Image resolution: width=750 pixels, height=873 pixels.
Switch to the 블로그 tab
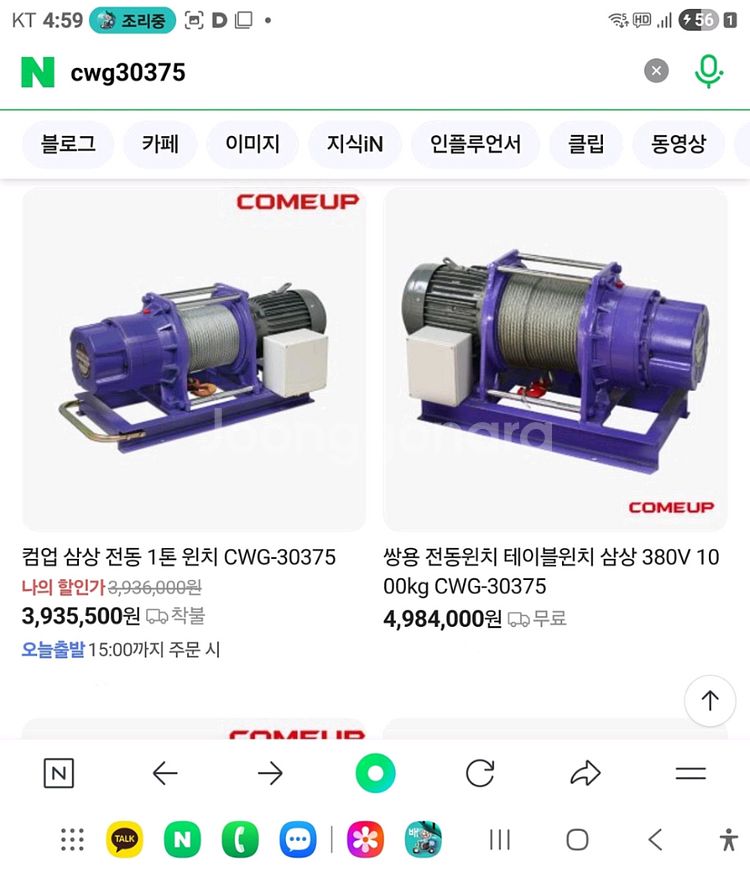click(x=68, y=144)
